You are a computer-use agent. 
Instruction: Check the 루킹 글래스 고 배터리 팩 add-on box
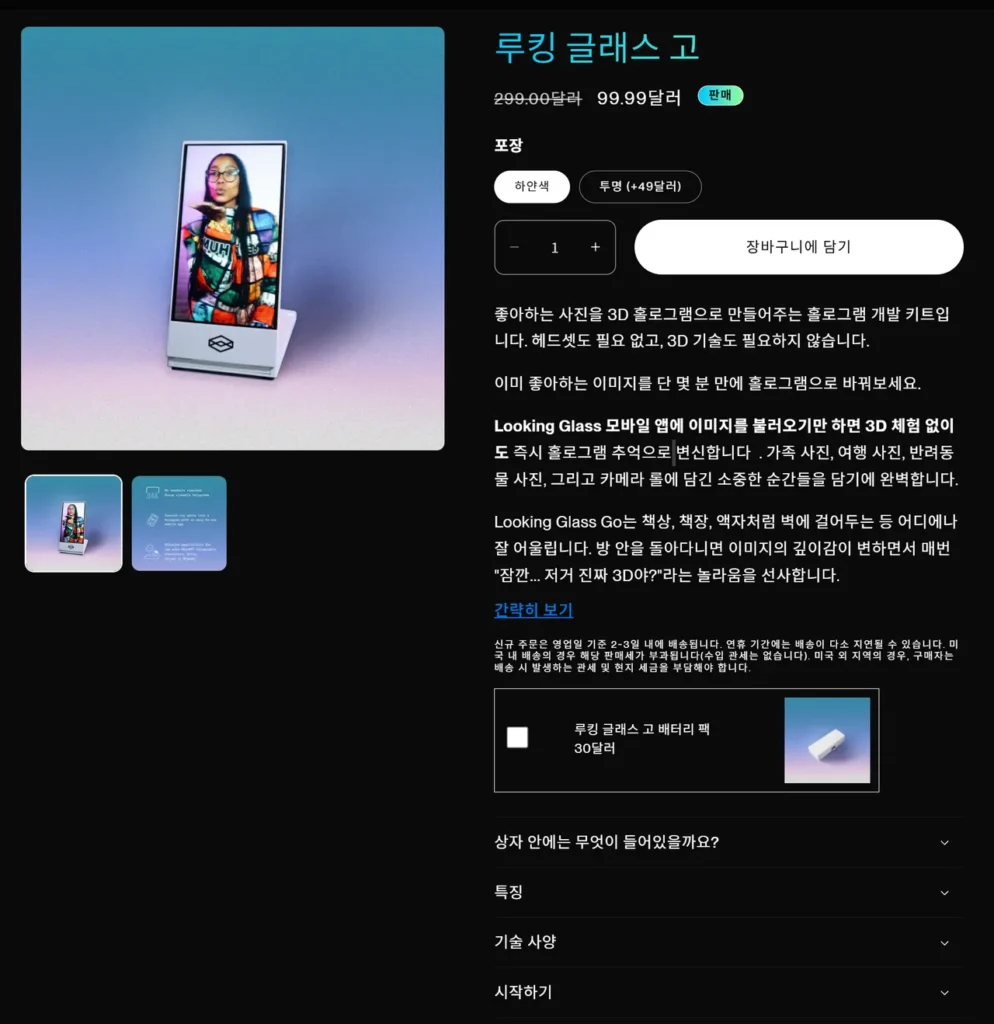(x=517, y=738)
